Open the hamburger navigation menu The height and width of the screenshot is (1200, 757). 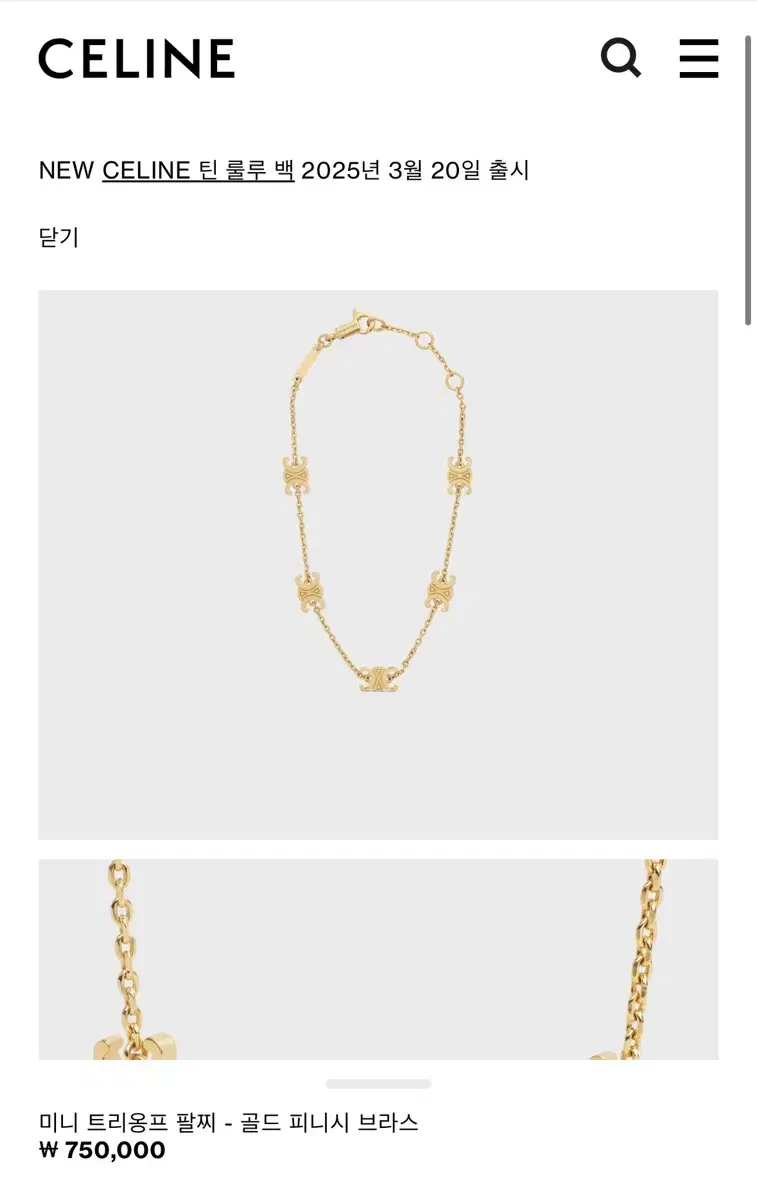(700, 57)
